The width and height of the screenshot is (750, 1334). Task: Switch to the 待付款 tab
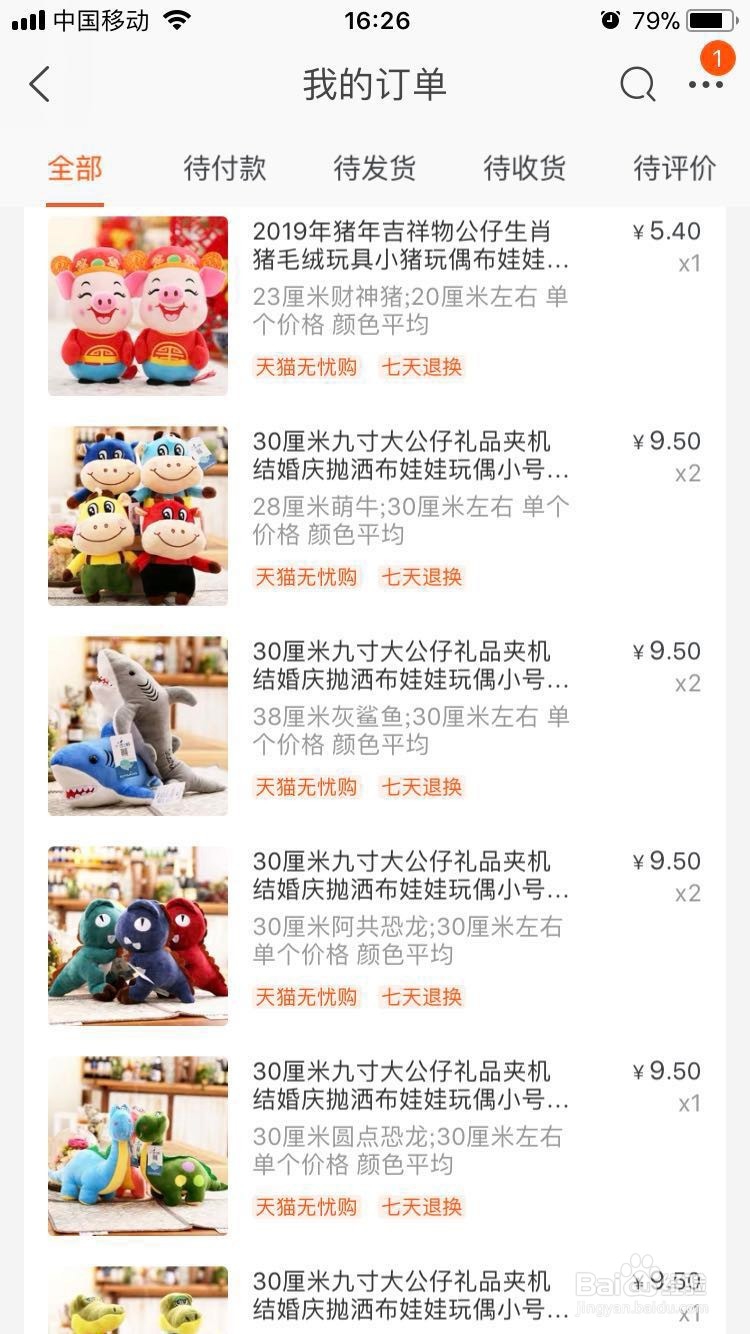(224, 169)
